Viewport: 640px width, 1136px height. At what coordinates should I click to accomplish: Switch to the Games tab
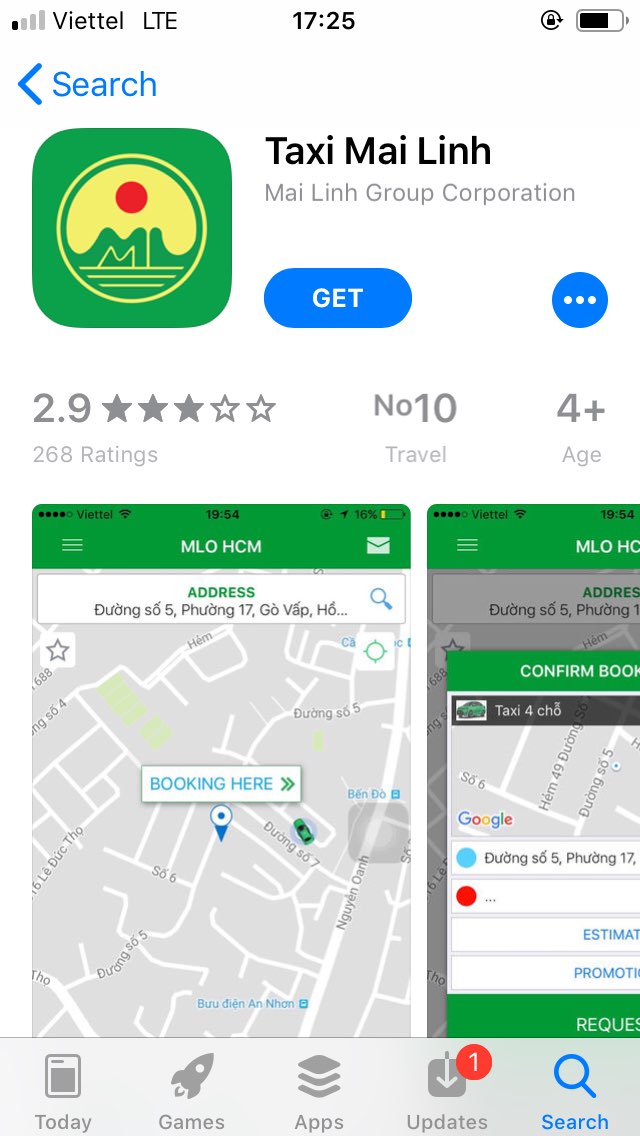pos(191,1092)
